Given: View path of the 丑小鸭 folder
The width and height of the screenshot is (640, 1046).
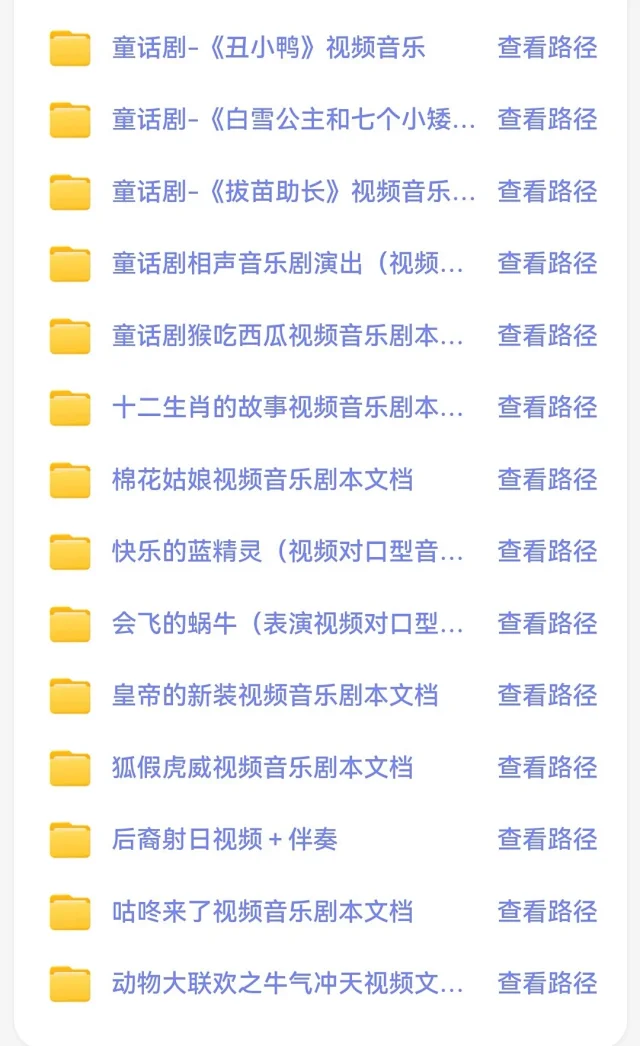Looking at the screenshot, I should point(547,48).
